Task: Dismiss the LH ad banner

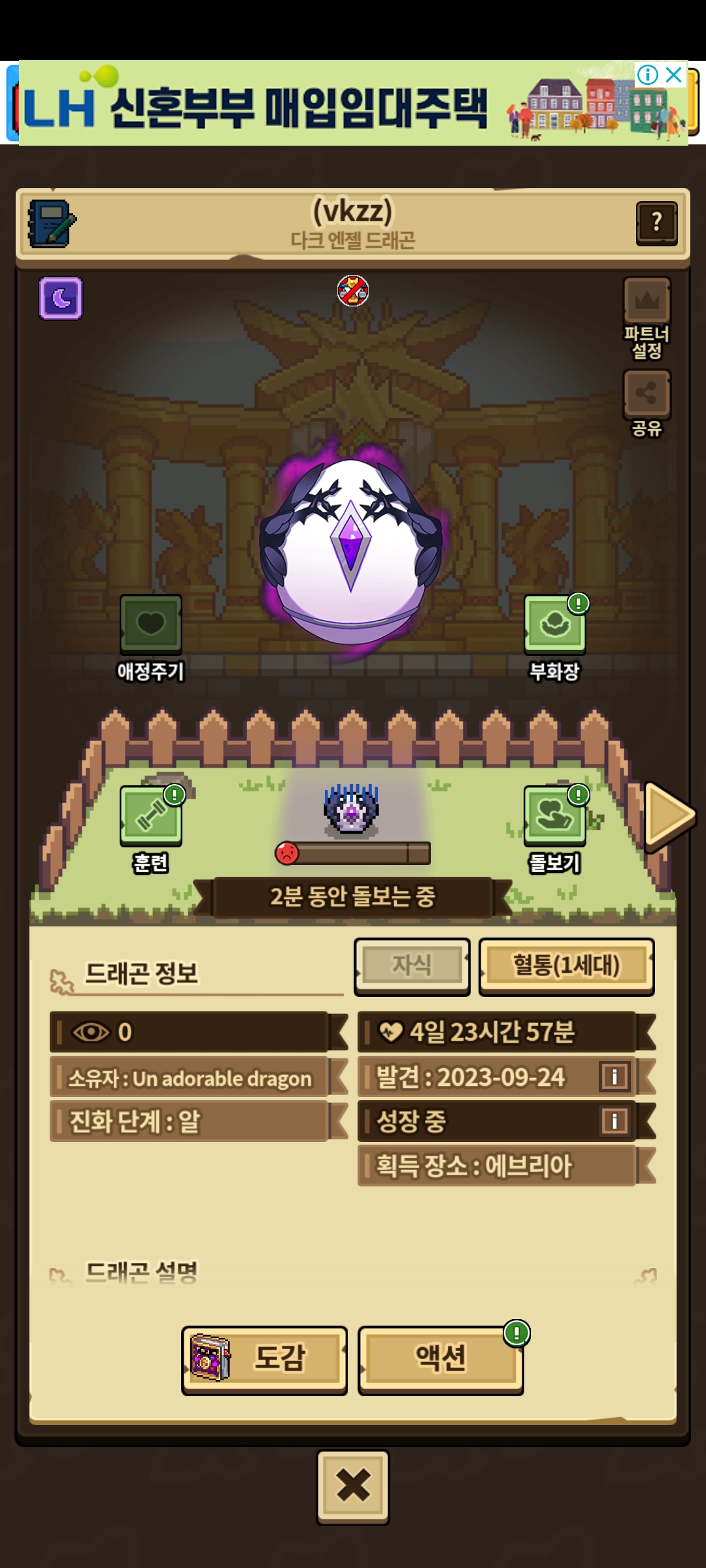Action: [674, 75]
